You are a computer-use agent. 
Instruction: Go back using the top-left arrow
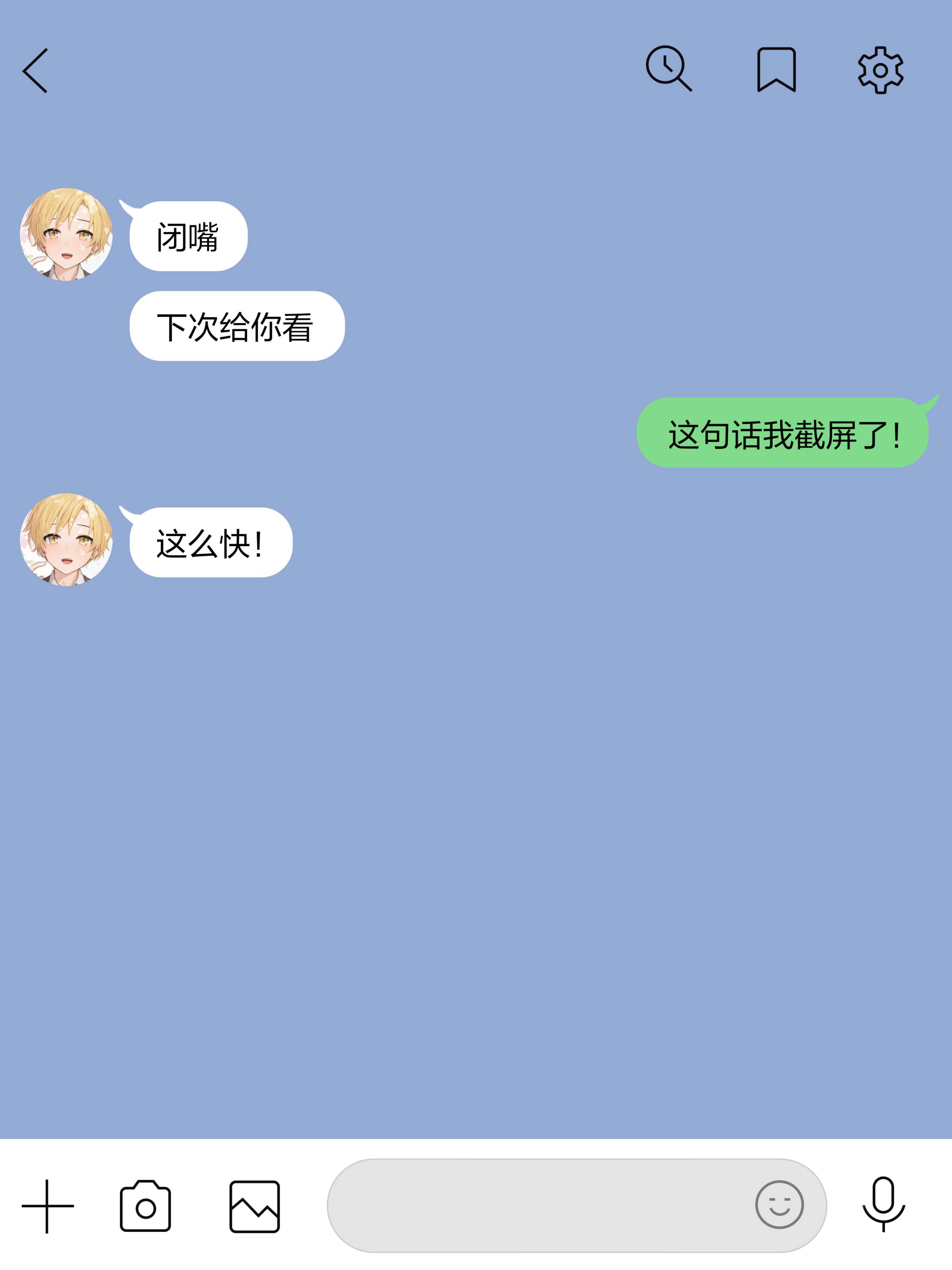pos(35,70)
